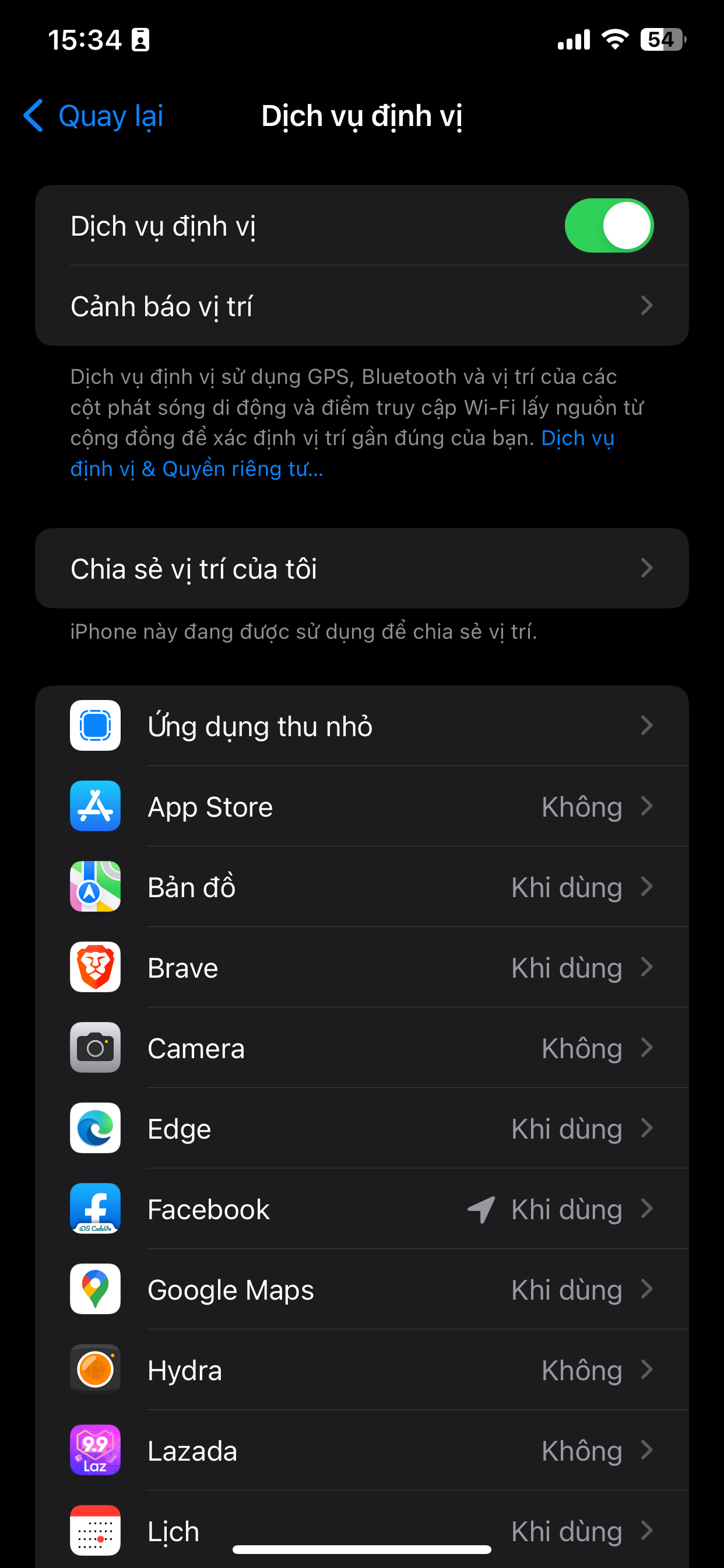Tap the App Store app icon
The image size is (724, 1568).
[95, 807]
